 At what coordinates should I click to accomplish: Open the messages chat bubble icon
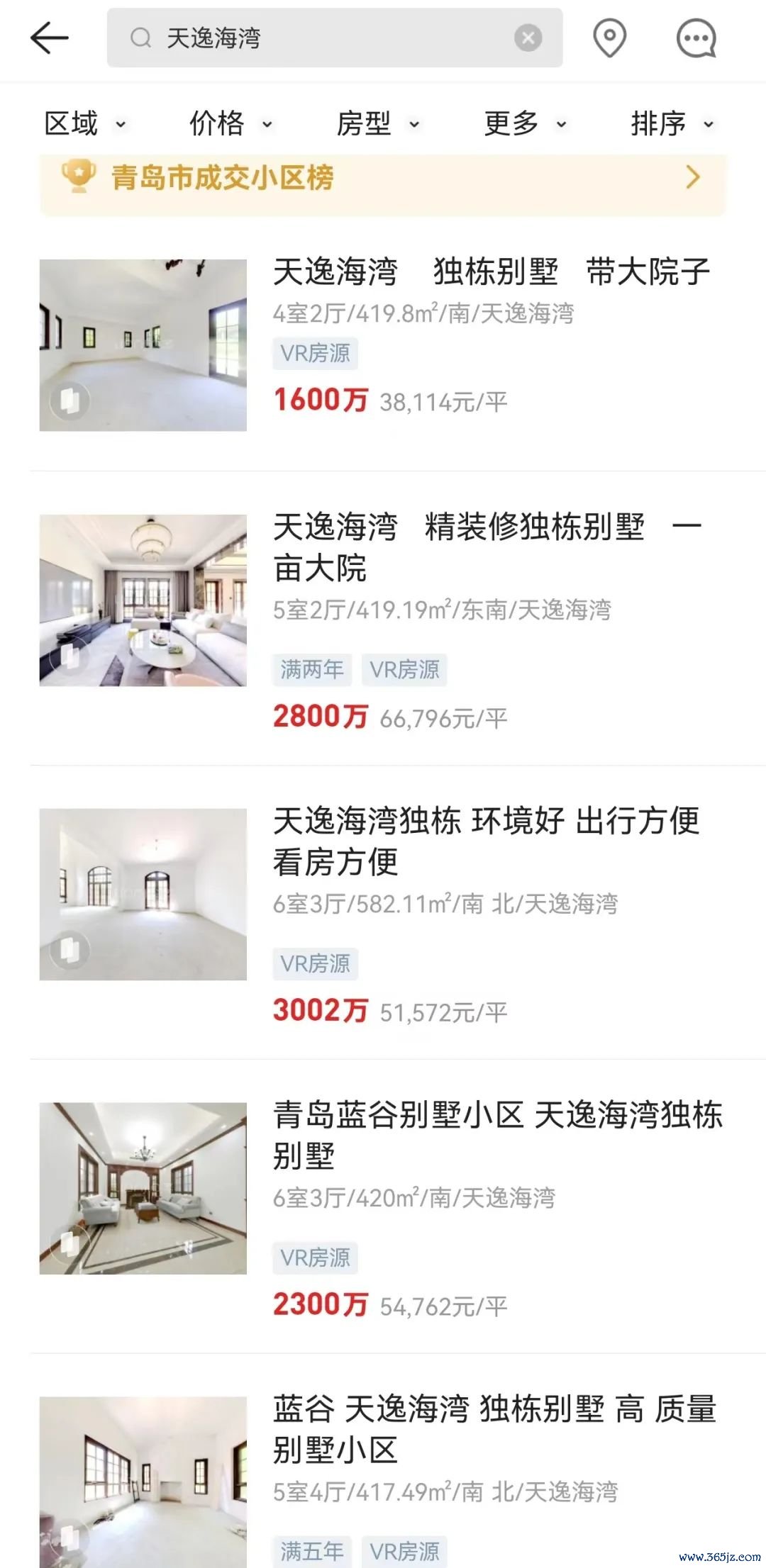[x=696, y=38]
